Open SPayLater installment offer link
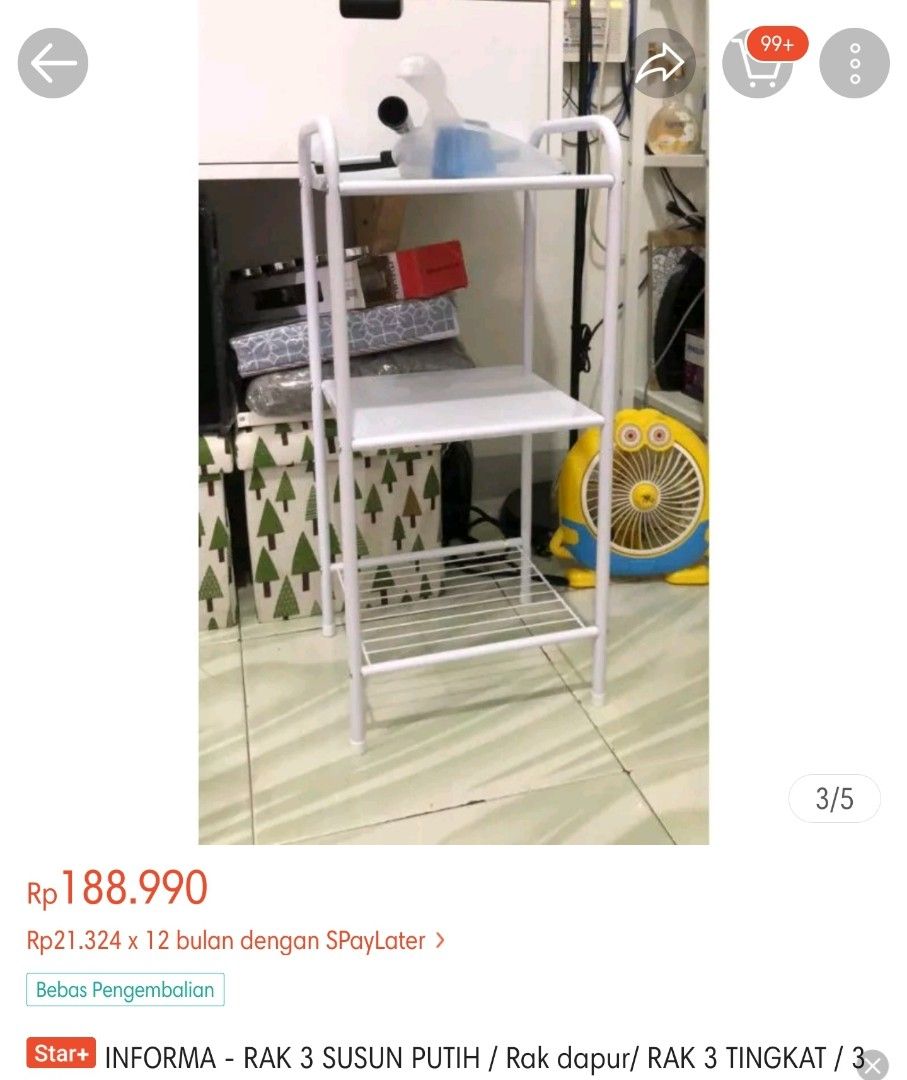The height and width of the screenshot is (1080, 907). 230,940
